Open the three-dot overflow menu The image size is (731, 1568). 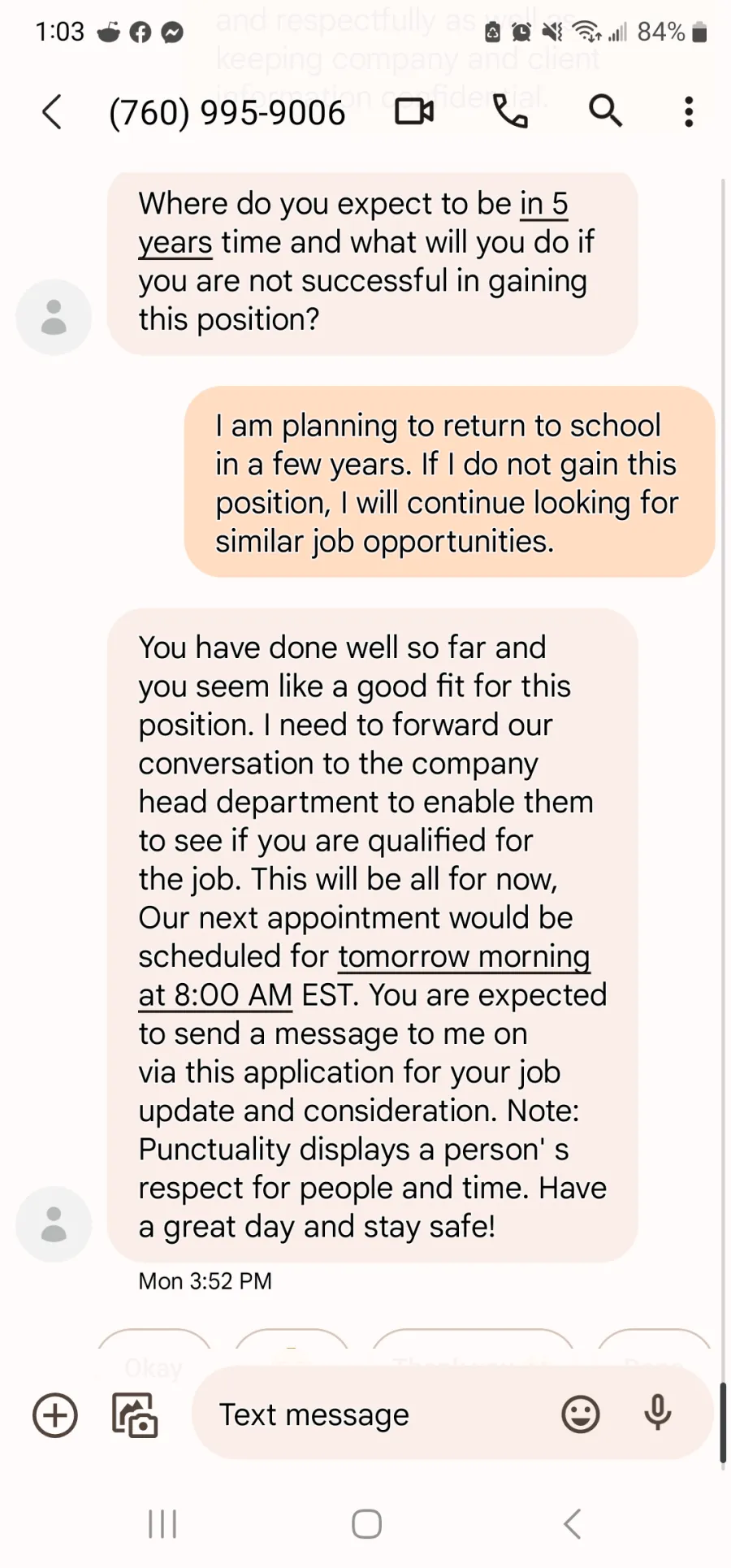(x=689, y=112)
